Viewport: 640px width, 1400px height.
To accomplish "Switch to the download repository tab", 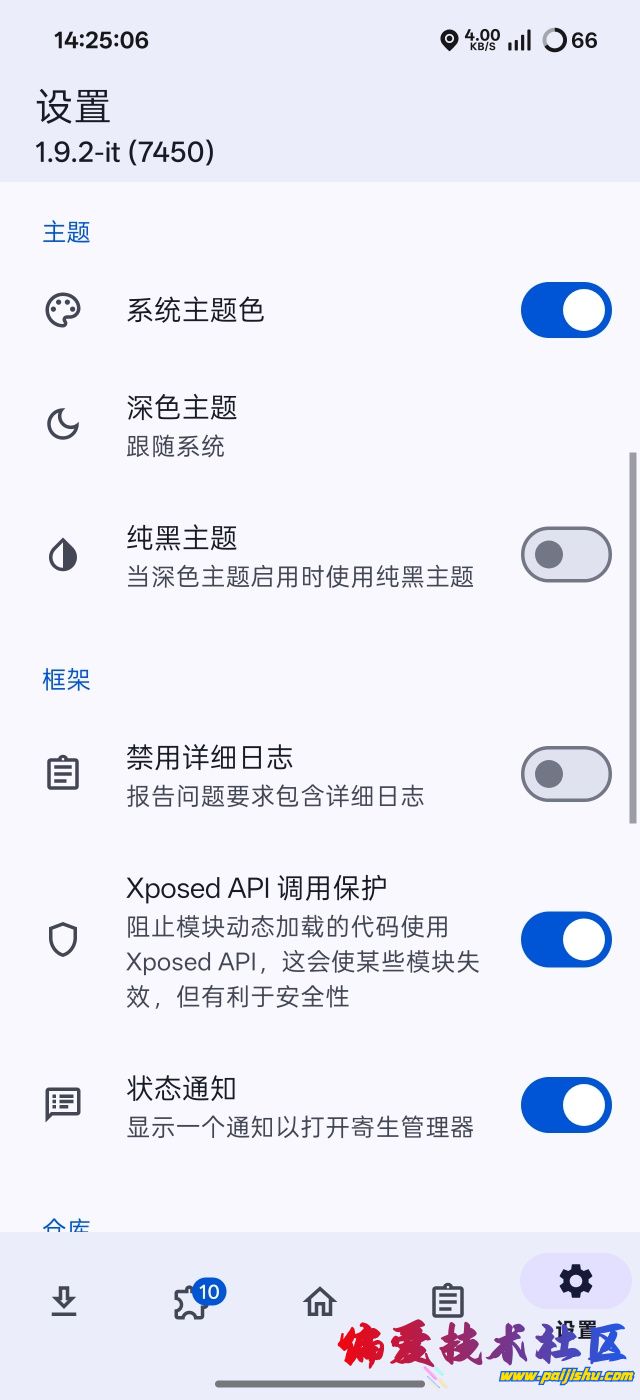I will pos(64,1301).
